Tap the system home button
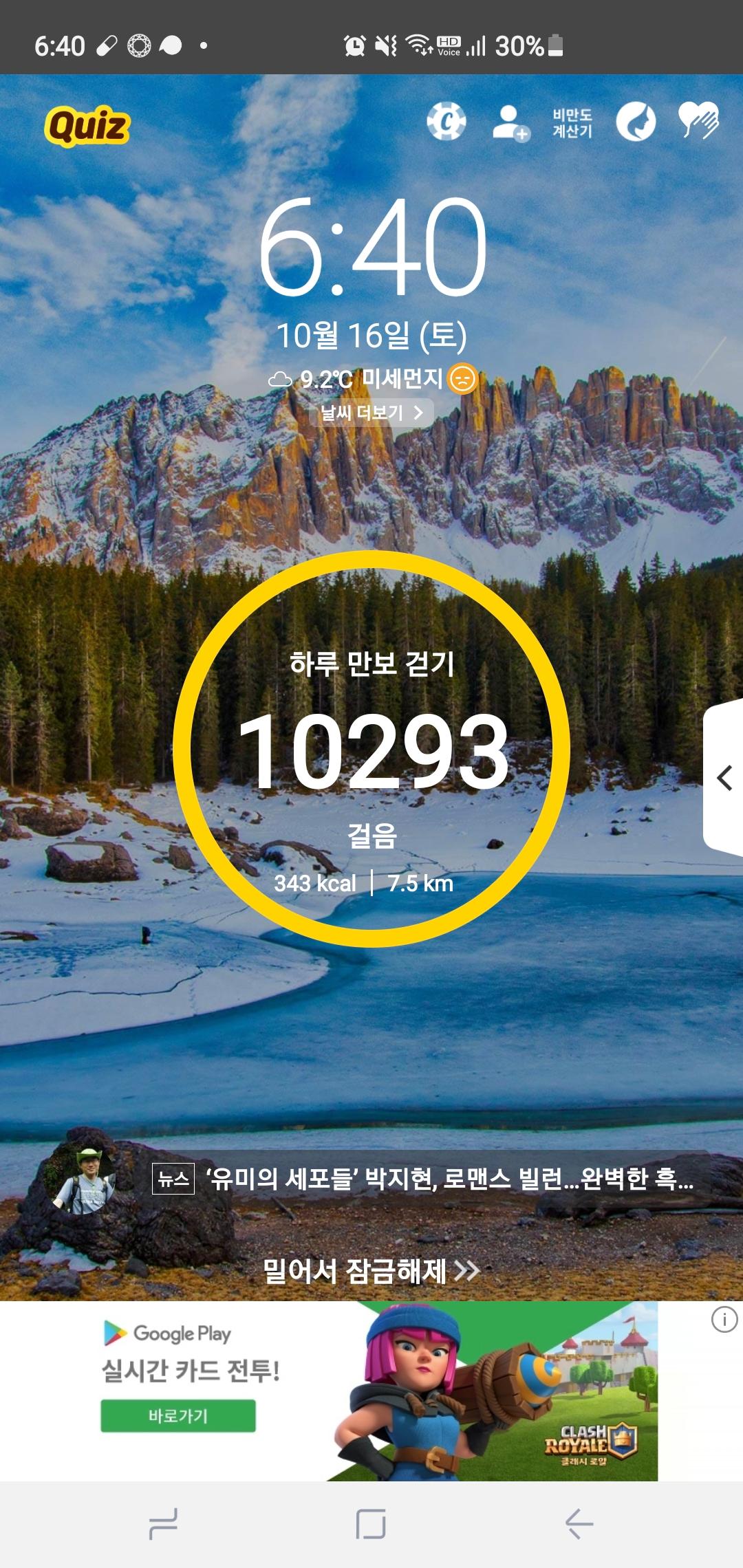The height and width of the screenshot is (1568, 743). pyautogui.click(x=371, y=1524)
